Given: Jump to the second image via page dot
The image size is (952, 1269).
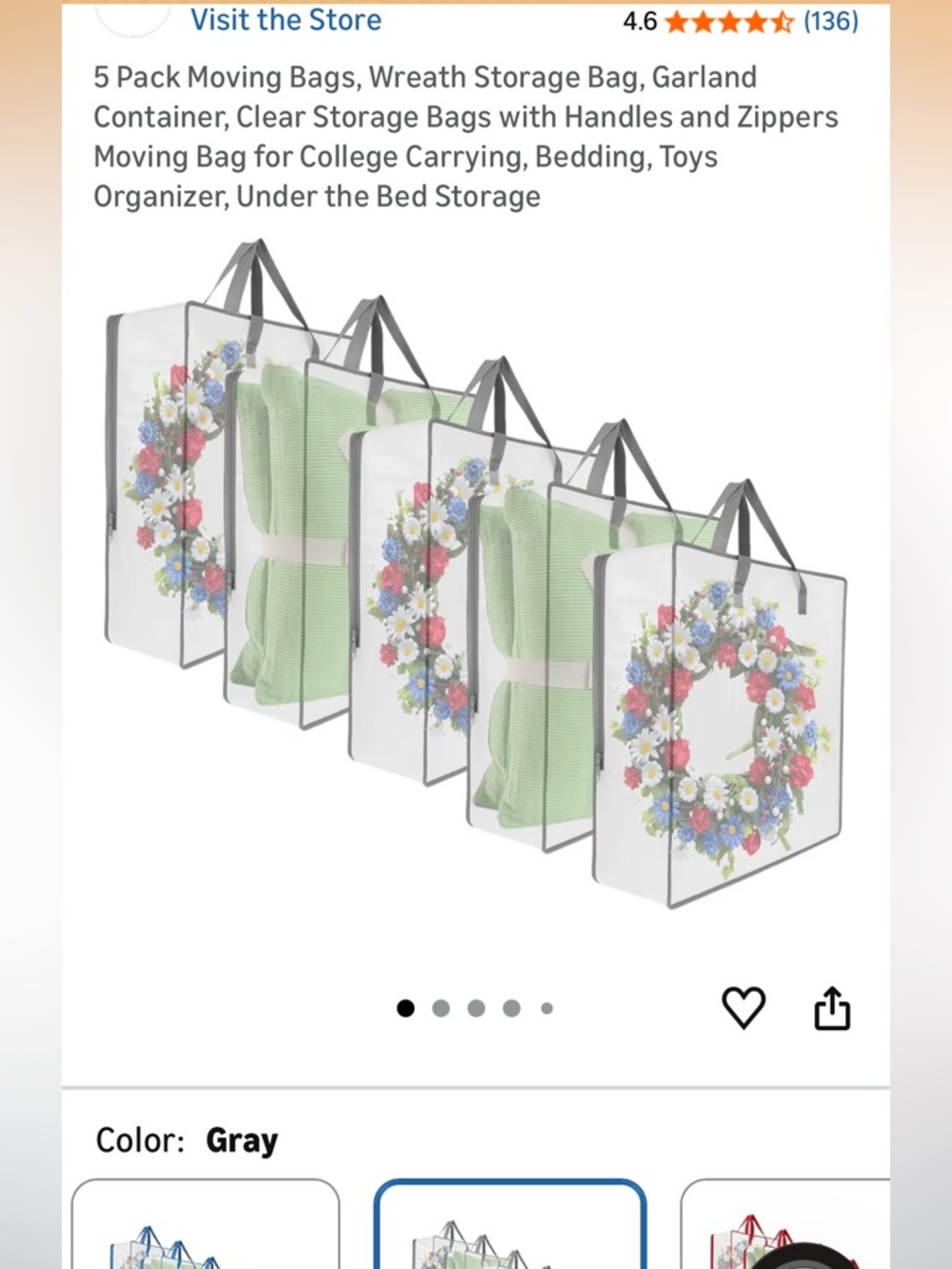Looking at the screenshot, I should pyautogui.click(x=441, y=1008).
